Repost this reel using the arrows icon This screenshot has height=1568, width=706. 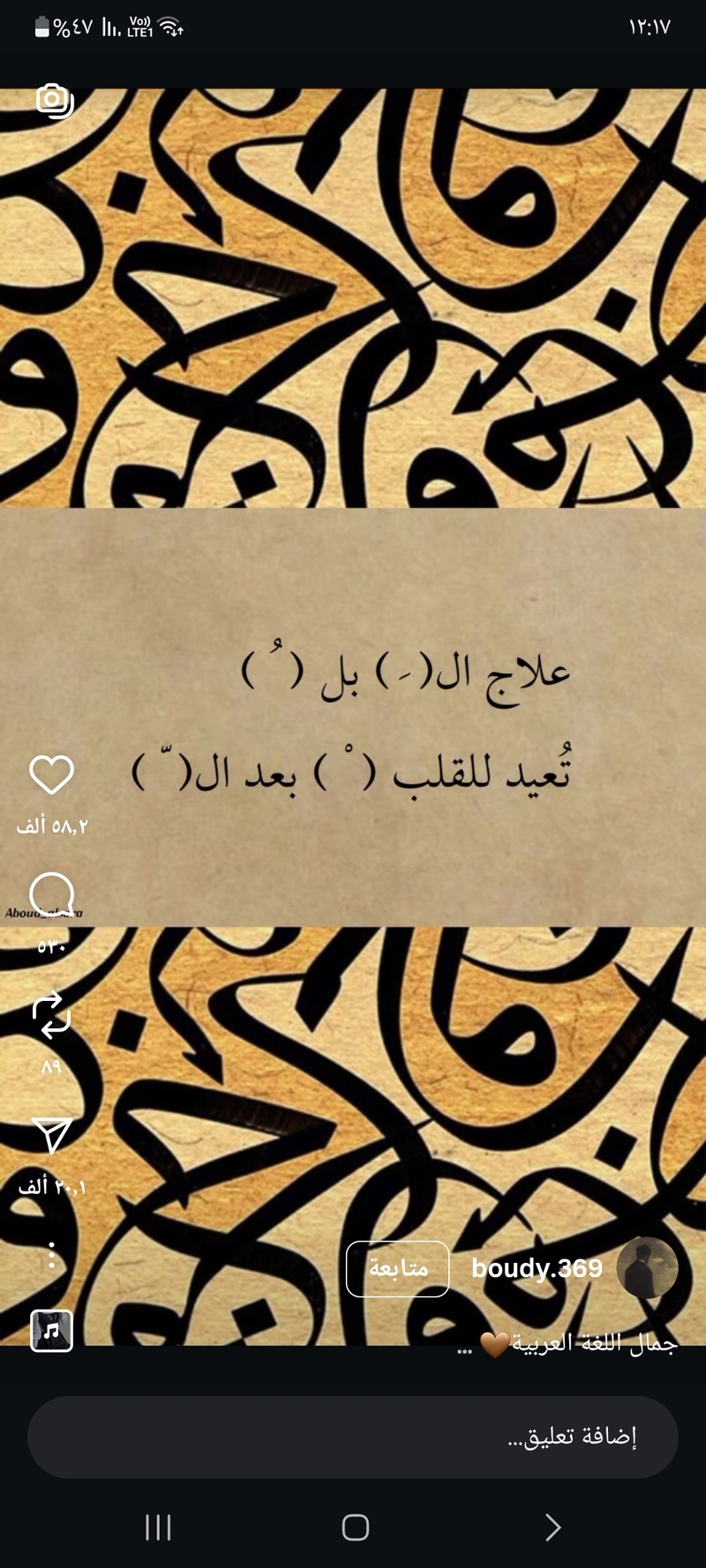tap(51, 1014)
